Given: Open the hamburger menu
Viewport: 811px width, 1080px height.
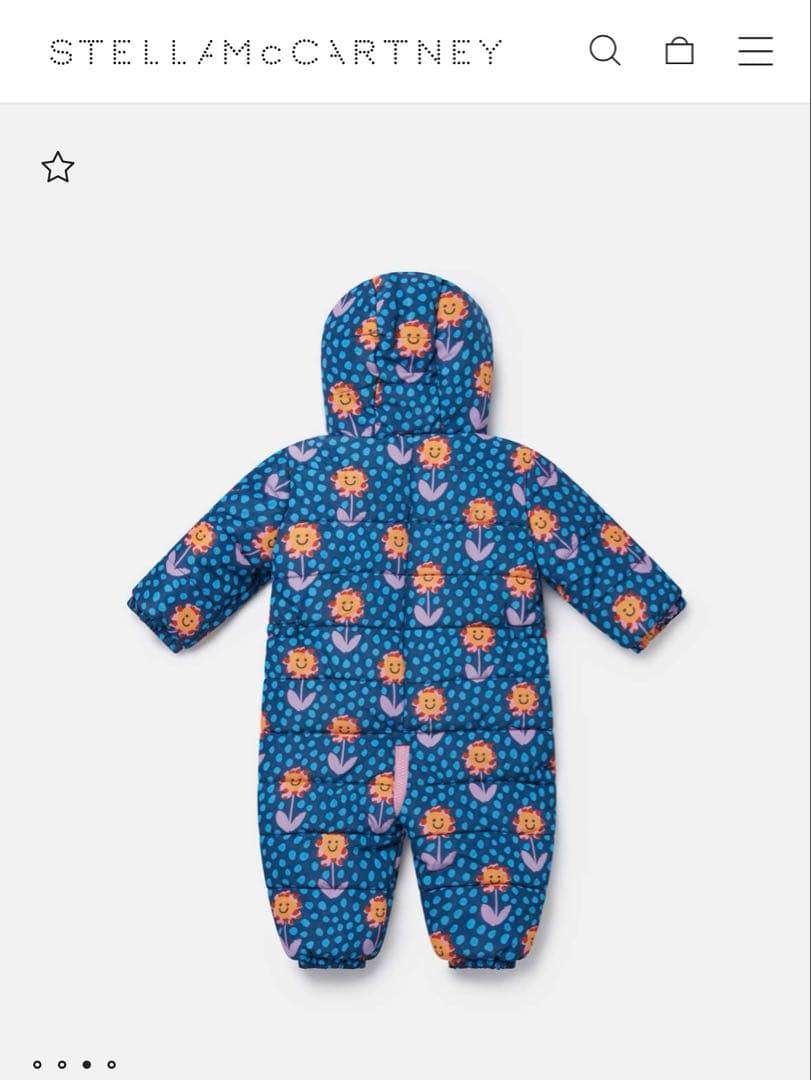Looking at the screenshot, I should (755, 50).
